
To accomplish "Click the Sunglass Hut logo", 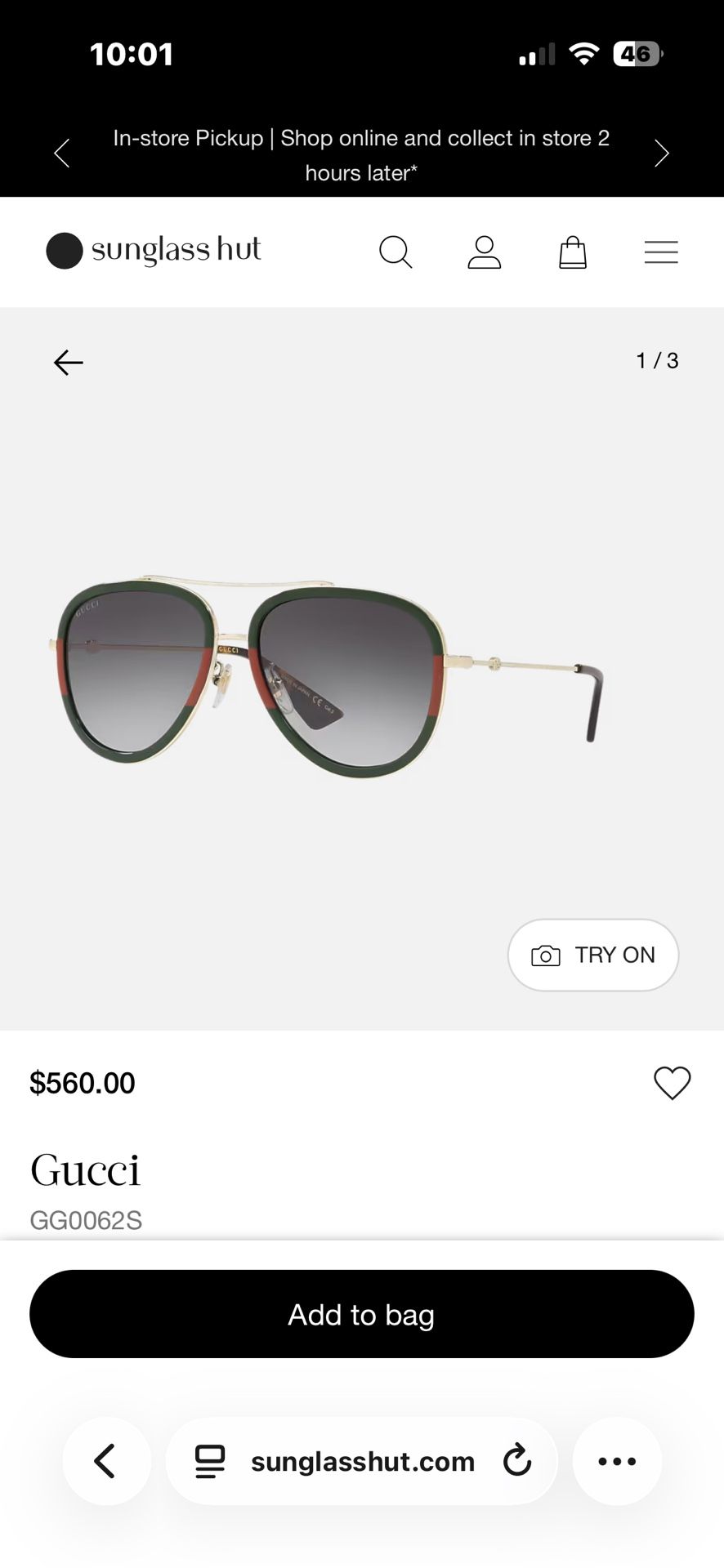I will click(153, 251).
